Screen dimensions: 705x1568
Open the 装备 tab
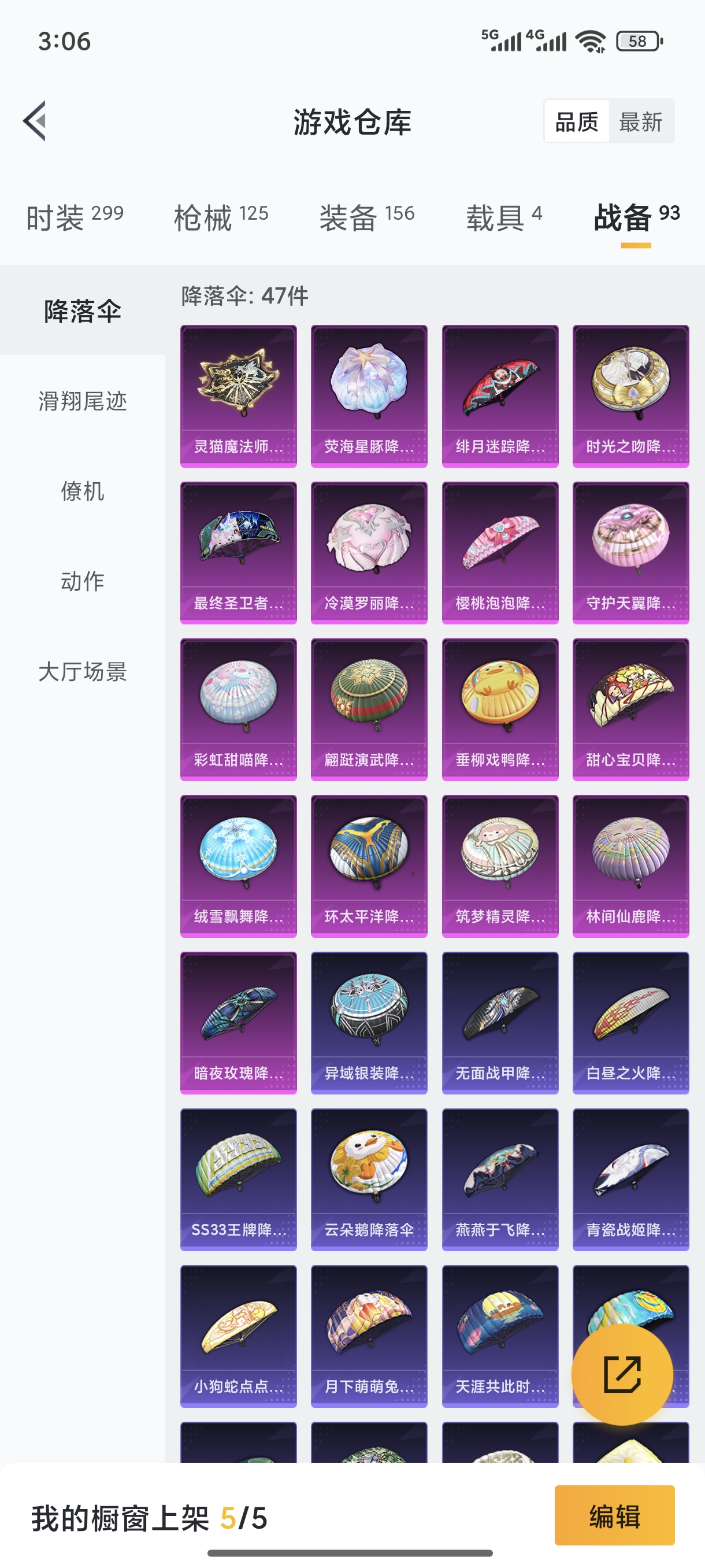click(x=367, y=217)
